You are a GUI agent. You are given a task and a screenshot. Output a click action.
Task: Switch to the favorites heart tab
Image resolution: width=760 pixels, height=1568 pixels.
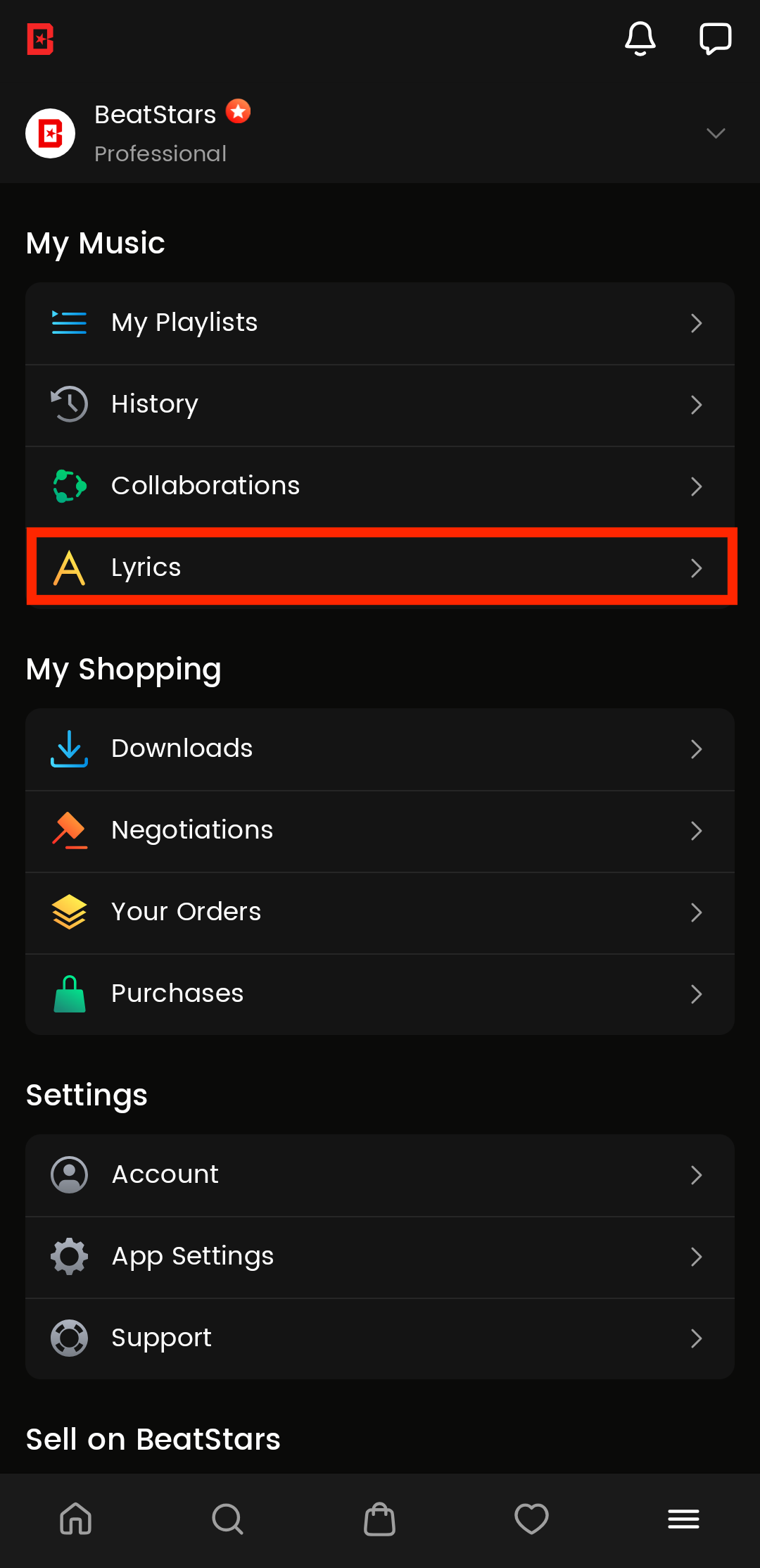532,1519
